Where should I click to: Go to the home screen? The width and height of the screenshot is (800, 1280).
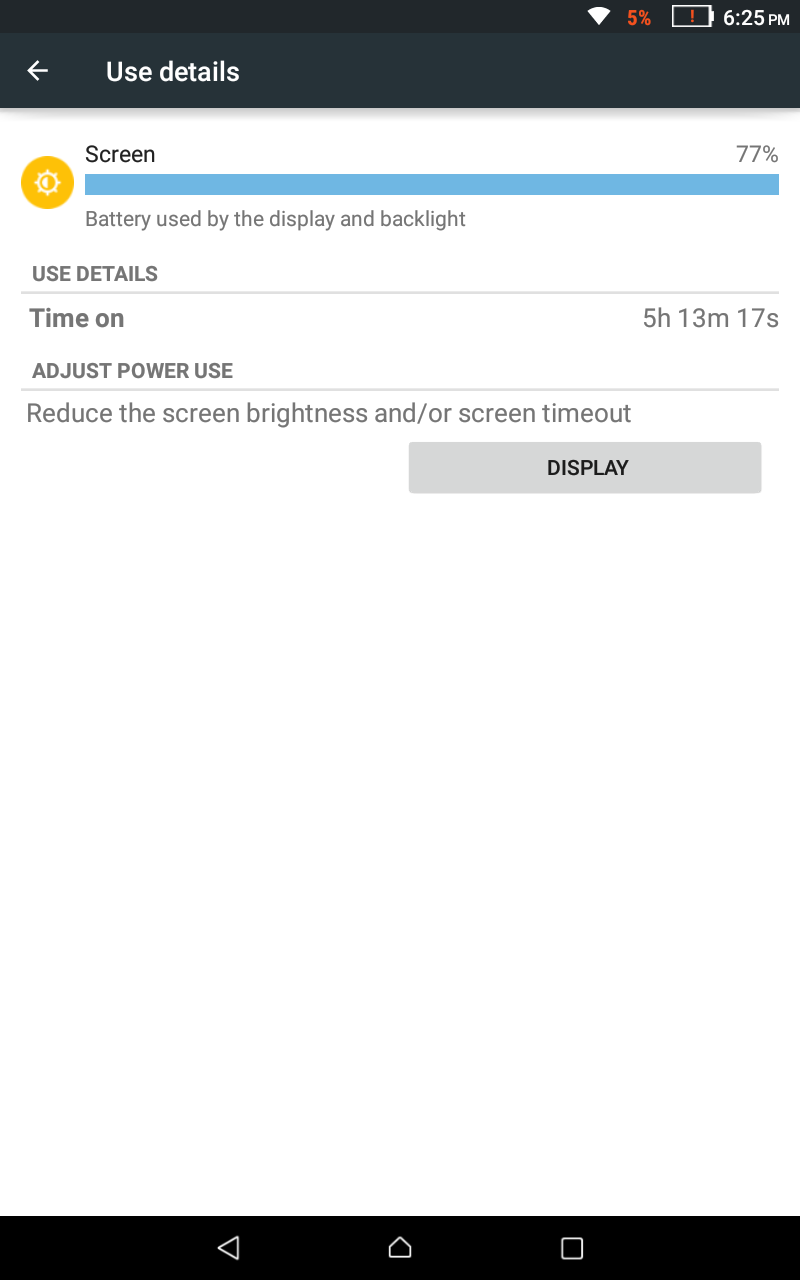(400, 1247)
